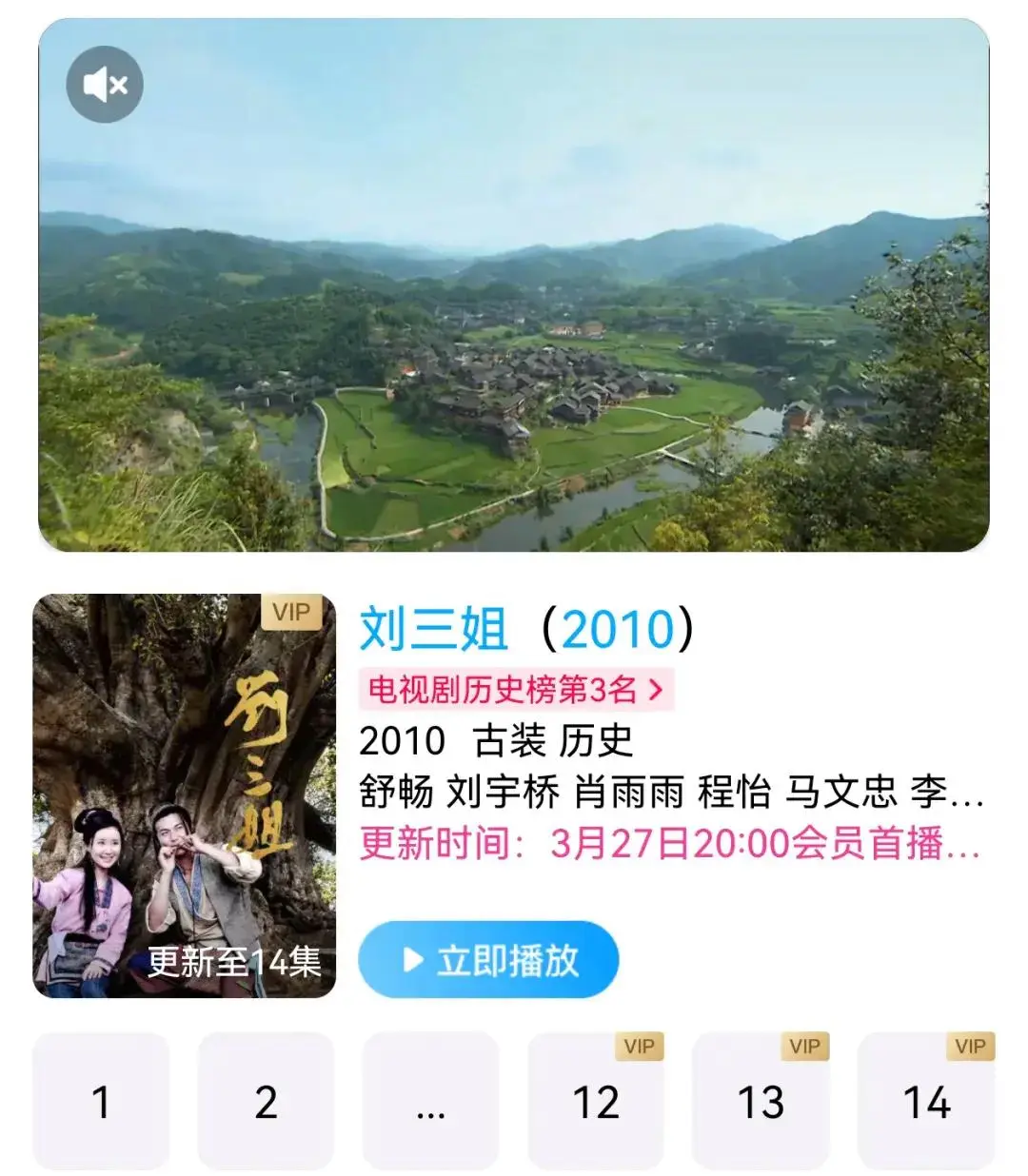Viewport: 1028px width, 1176px height.
Task: Select episode 1
Action: 101,1102
